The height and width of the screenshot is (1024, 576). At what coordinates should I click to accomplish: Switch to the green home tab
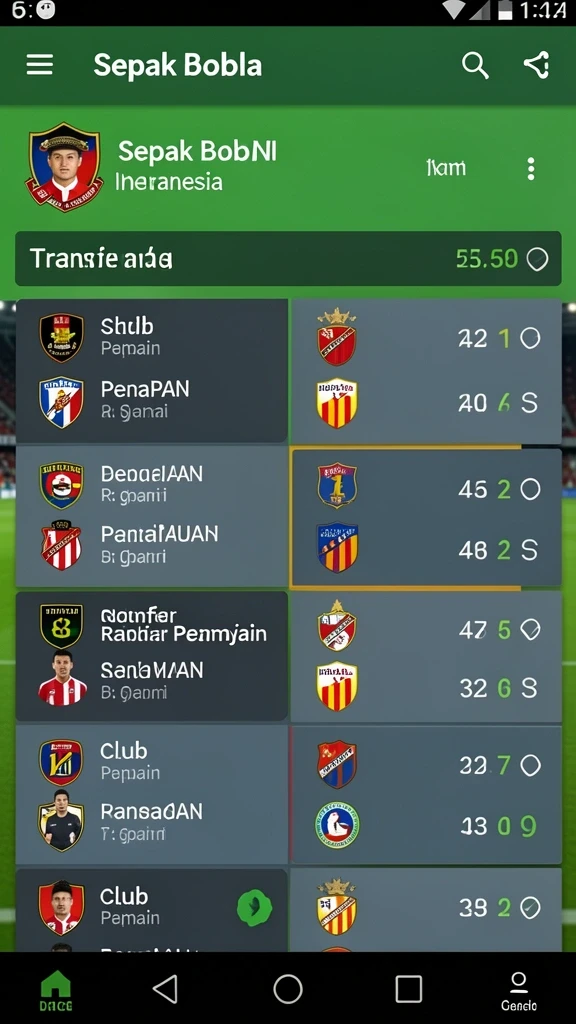(56, 990)
